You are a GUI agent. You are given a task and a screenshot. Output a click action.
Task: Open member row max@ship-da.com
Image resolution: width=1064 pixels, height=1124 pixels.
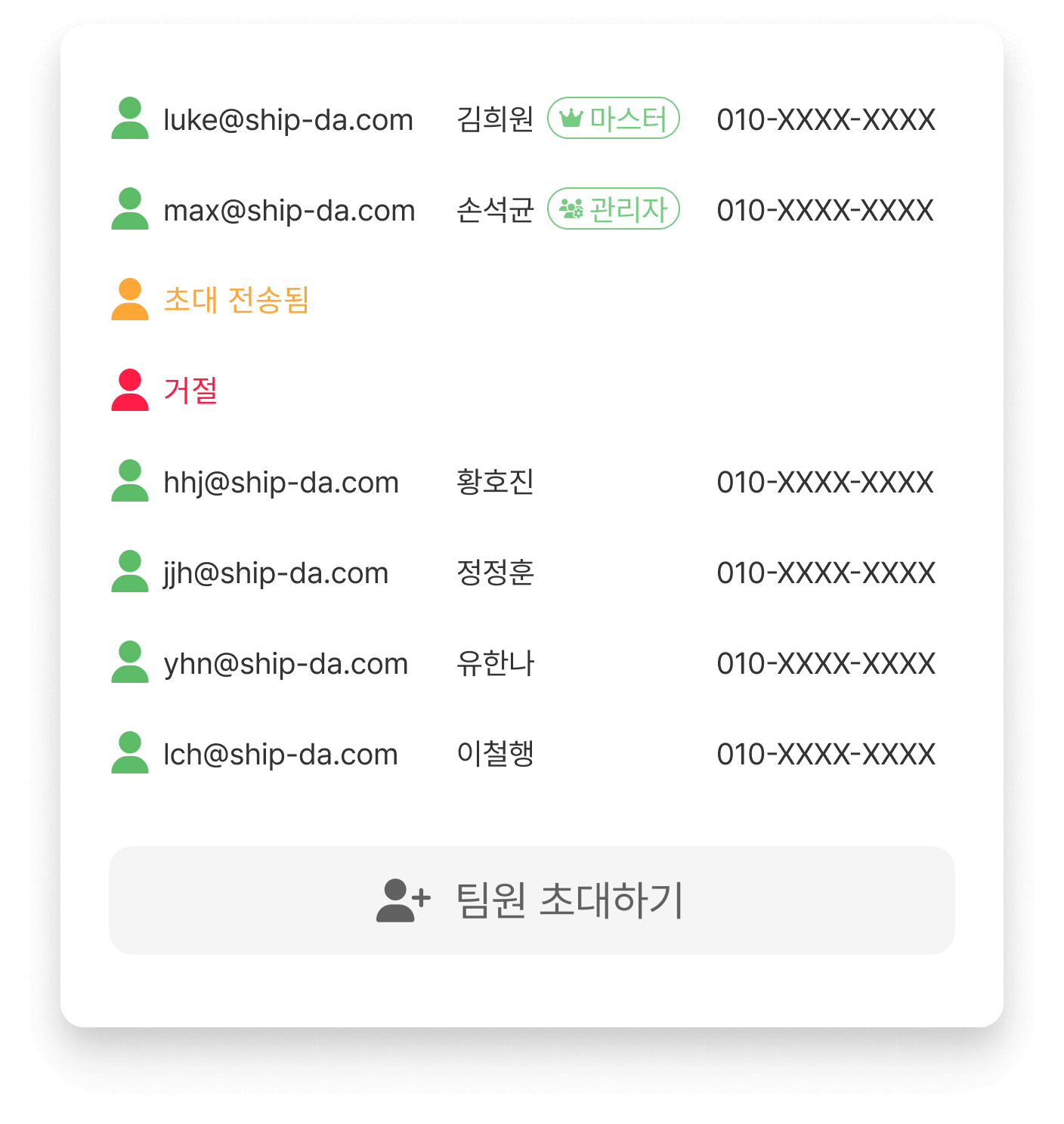point(289,210)
